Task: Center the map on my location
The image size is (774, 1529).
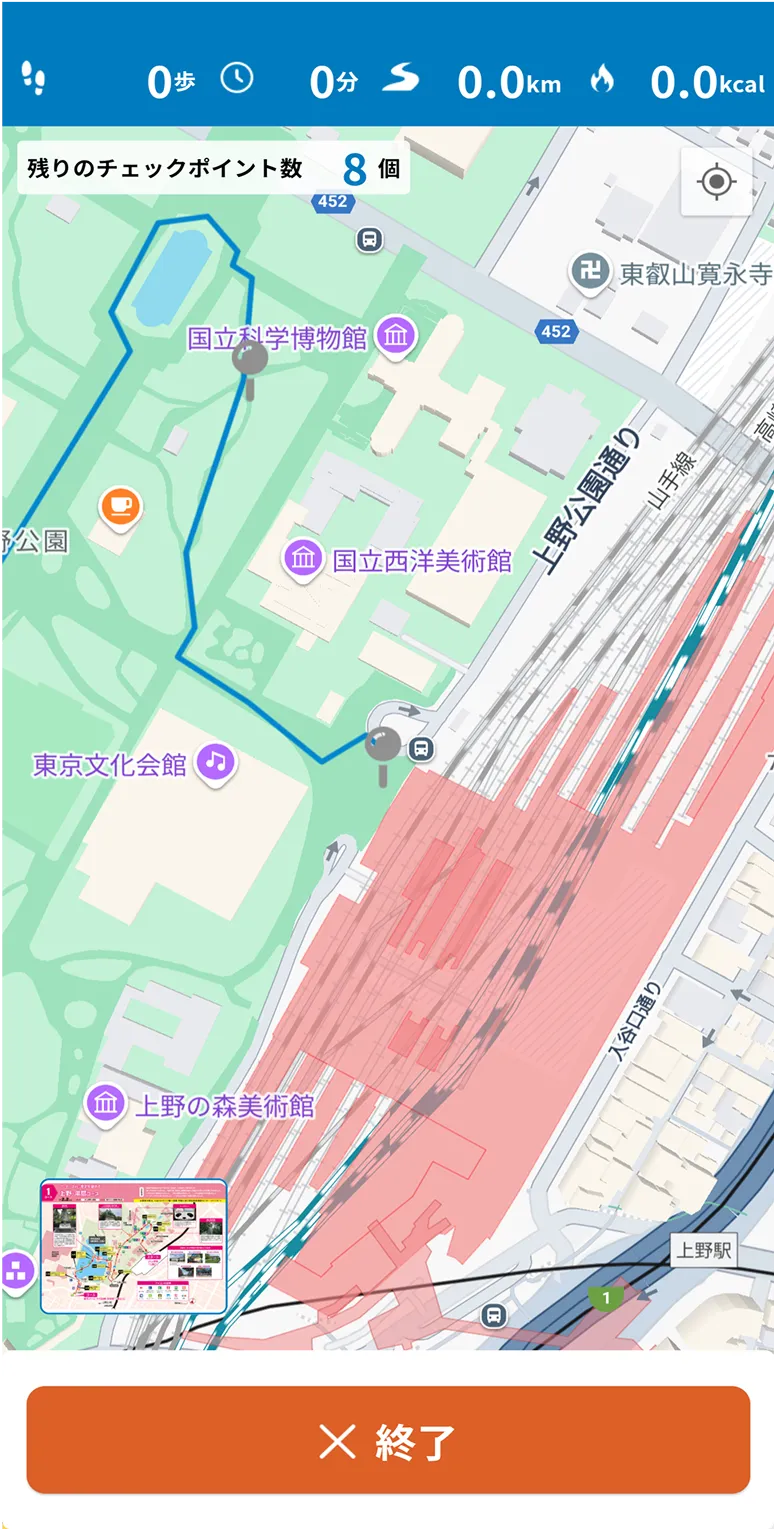Action: click(x=716, y=182)
